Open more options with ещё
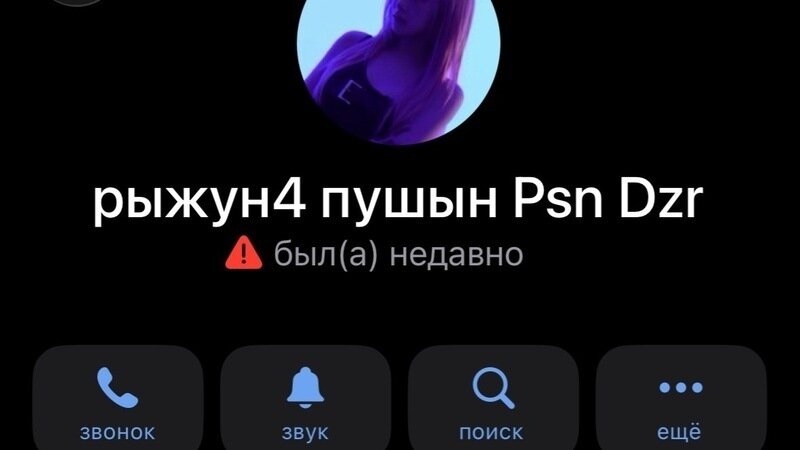The width and height of the screenshot is (800, 450). 680,398
